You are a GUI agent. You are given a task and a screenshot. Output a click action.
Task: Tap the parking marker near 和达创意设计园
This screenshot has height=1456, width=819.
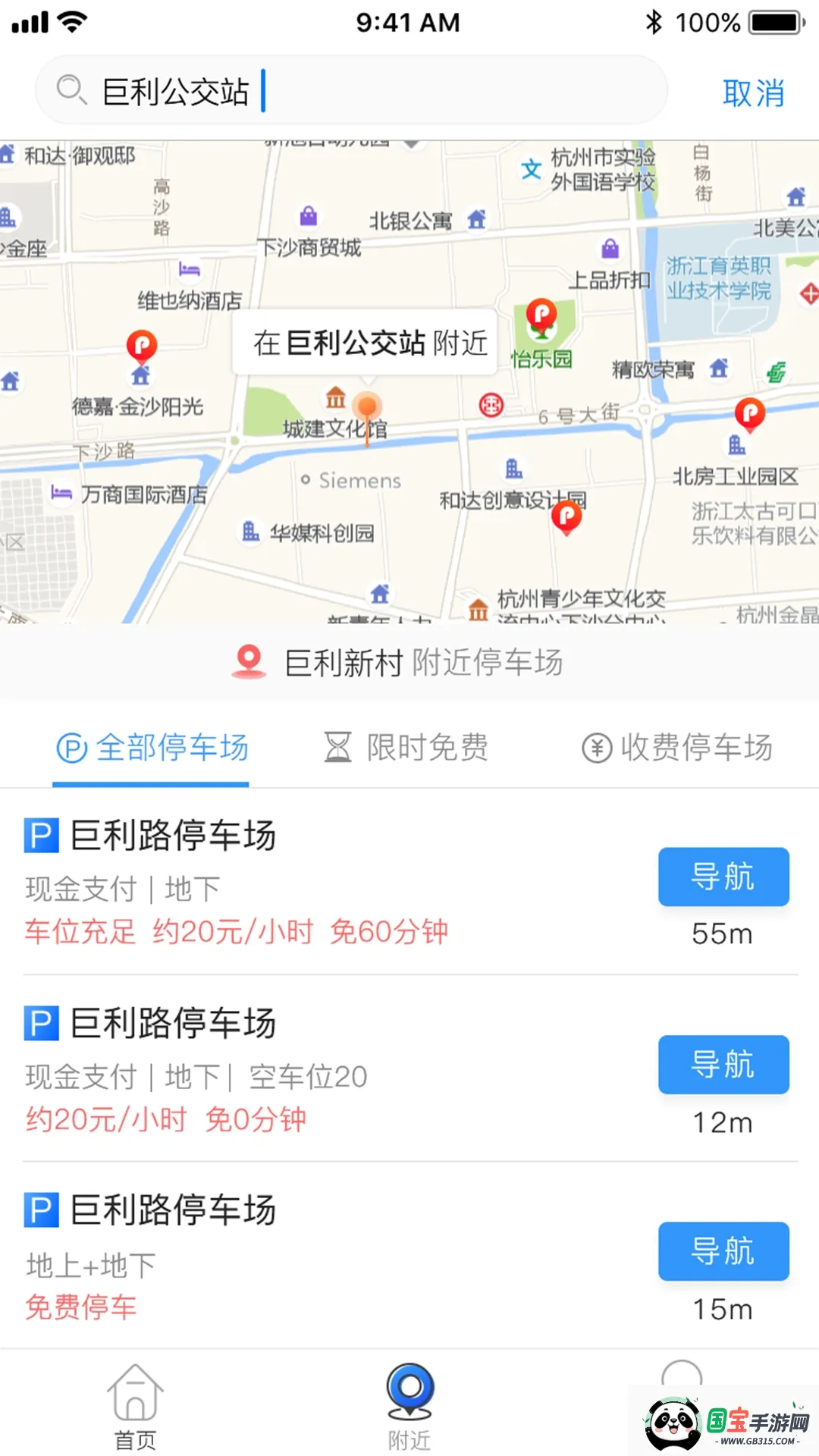(566, 516)
